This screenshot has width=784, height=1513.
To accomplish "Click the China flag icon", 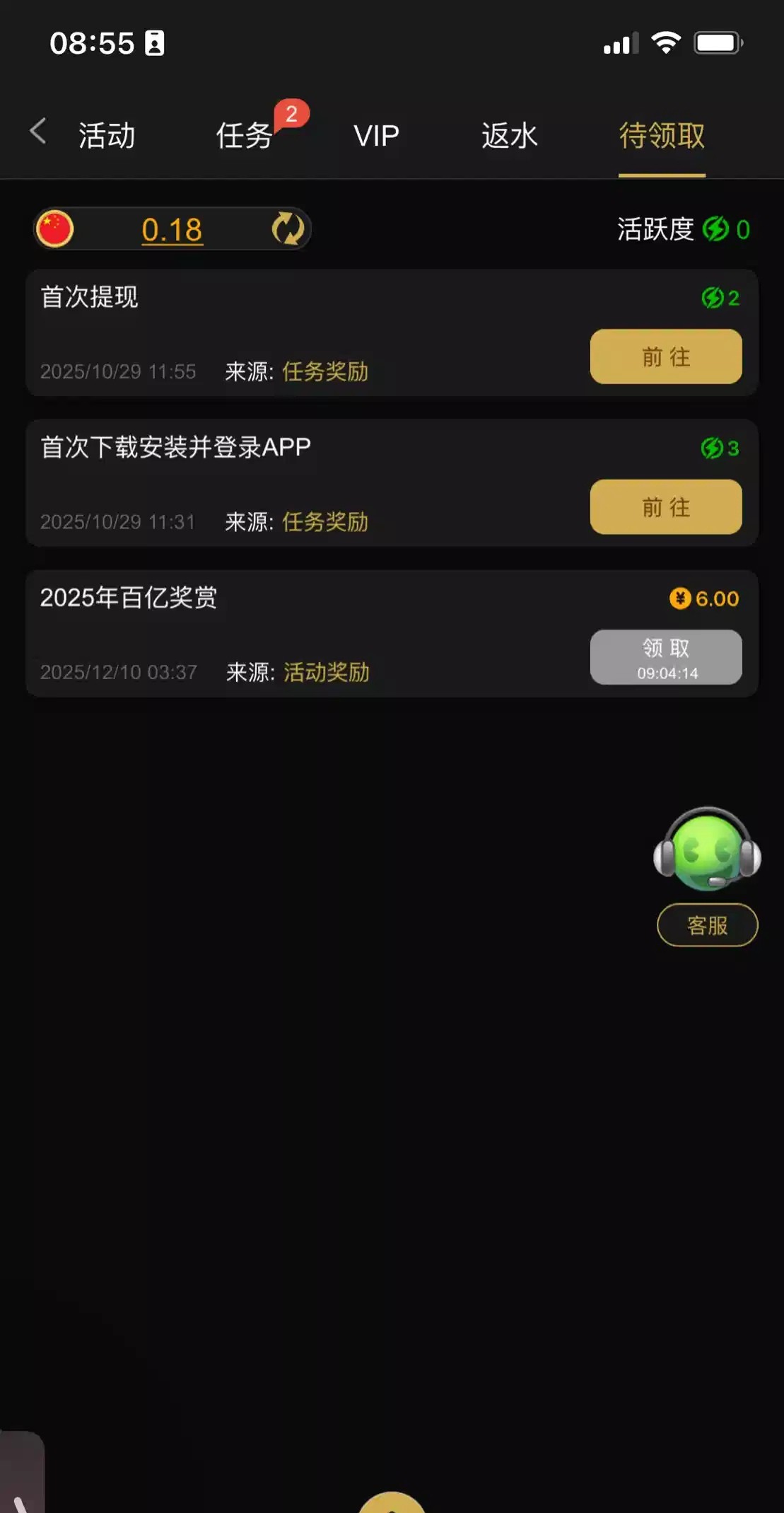I will click(x=55, y=228).
